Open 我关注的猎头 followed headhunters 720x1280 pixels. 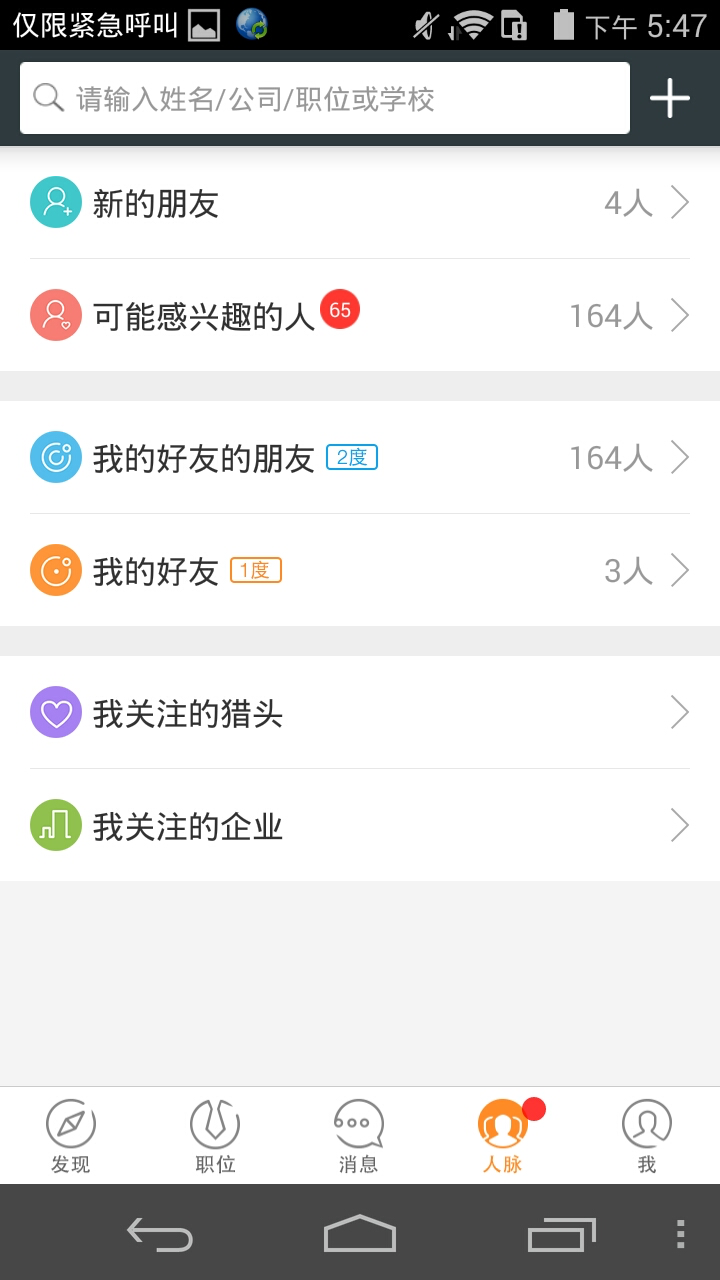(x=360, y=713)
